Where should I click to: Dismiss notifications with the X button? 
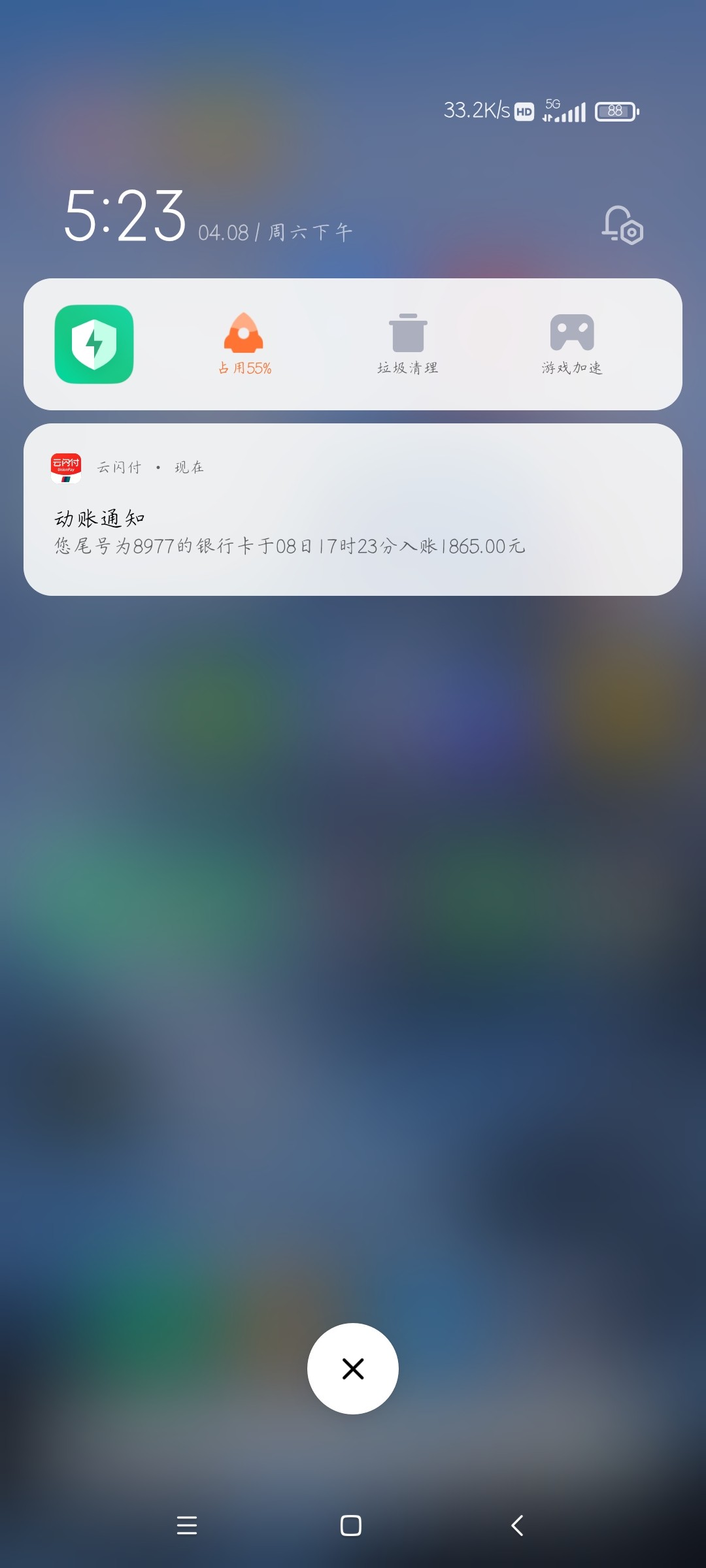[x=352, y=1370]
